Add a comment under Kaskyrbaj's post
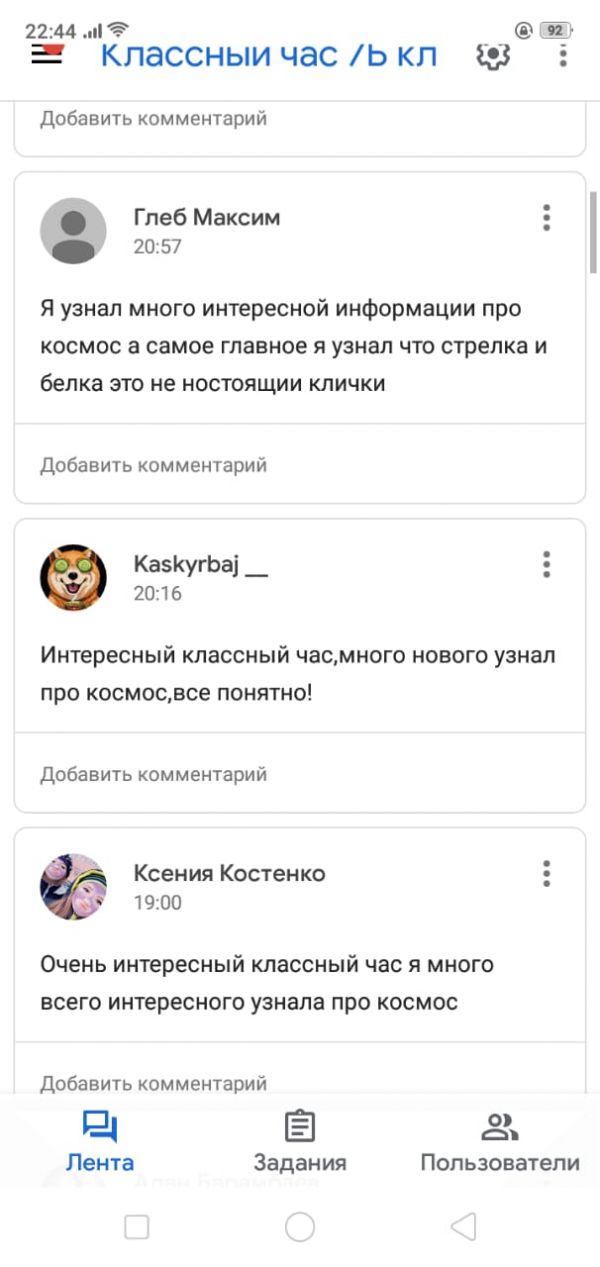600x1267 pixels. pos(154,774)
